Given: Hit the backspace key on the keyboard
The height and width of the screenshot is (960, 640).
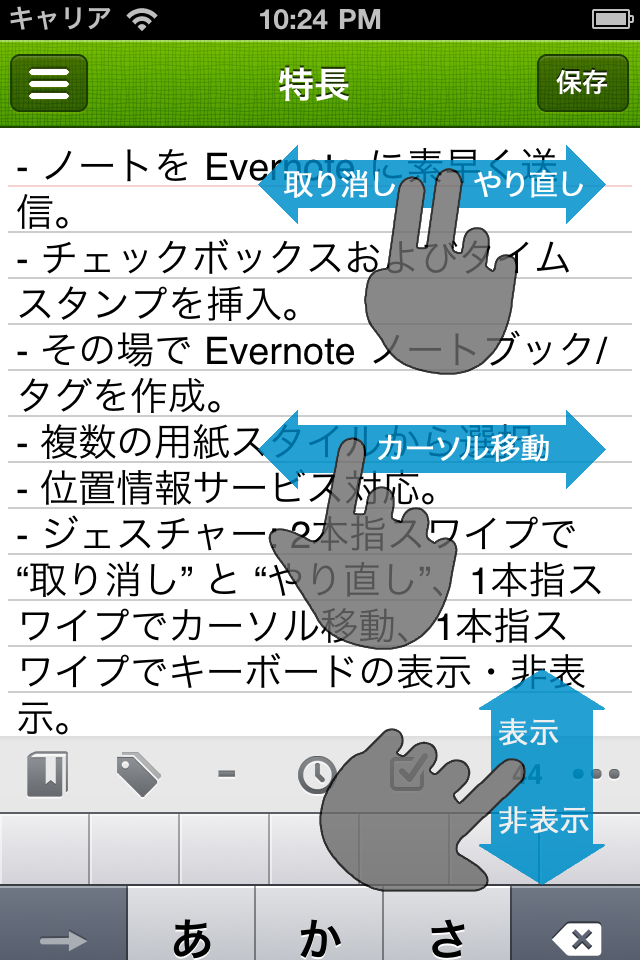Looking at the screenshot, I should click(576, 935).
